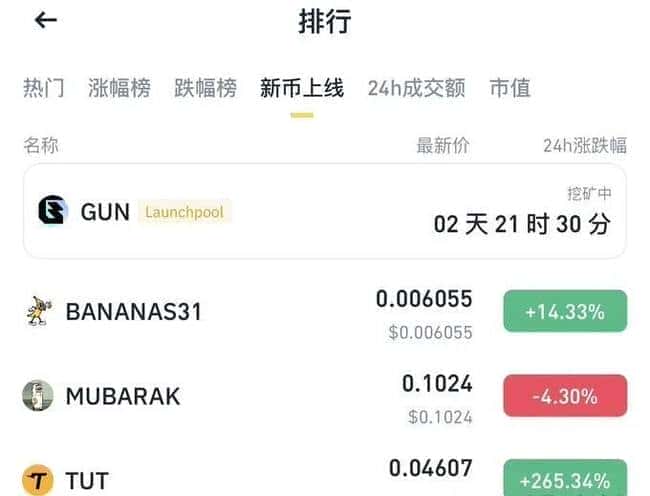
Task: Open the TUT coin row
Action: [x=324, y=478]
